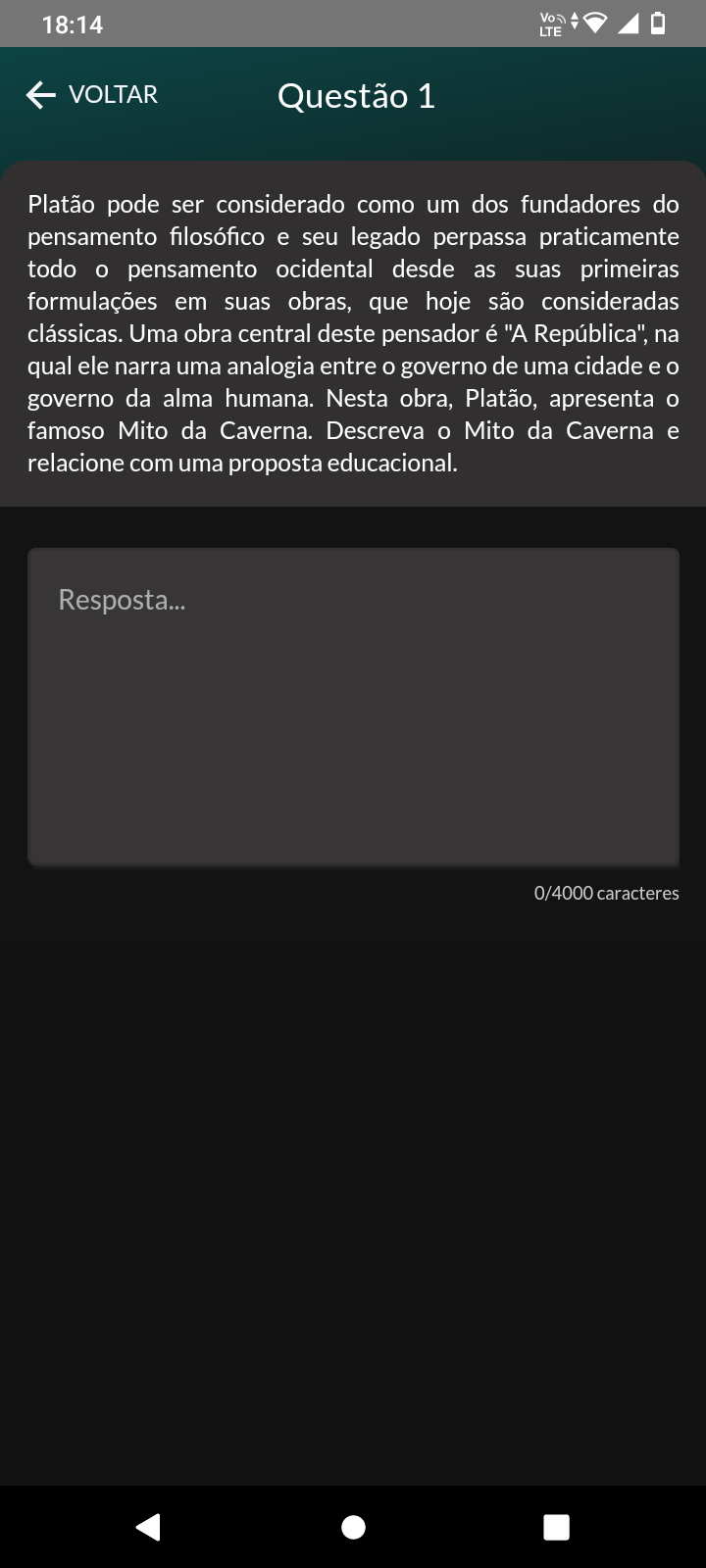Tap the system back navigation button
Image resolution: width=706 pixels, height=1568 pixels.
click(149, 1526)
